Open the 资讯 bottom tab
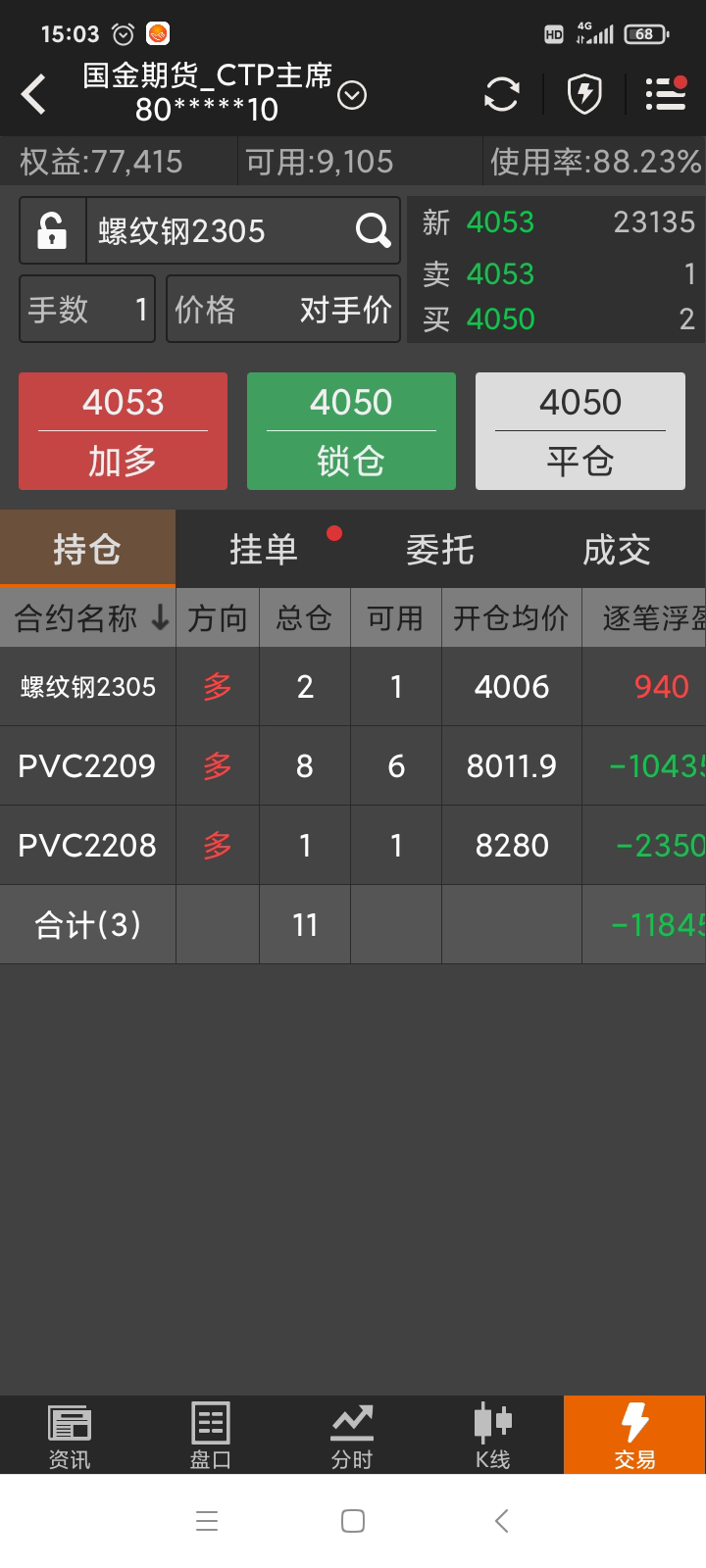This screenshot has width=706, height=1568. tap(70, 1436)
